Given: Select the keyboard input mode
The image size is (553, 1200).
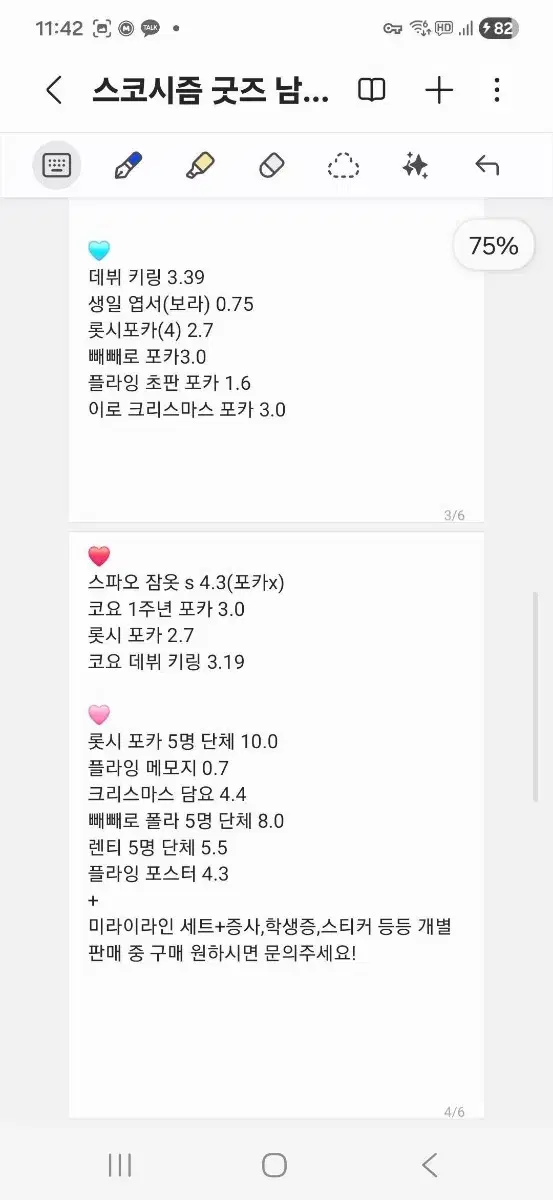Looking at the screenshot, I should pyautogui.click(x=57, y=165).
